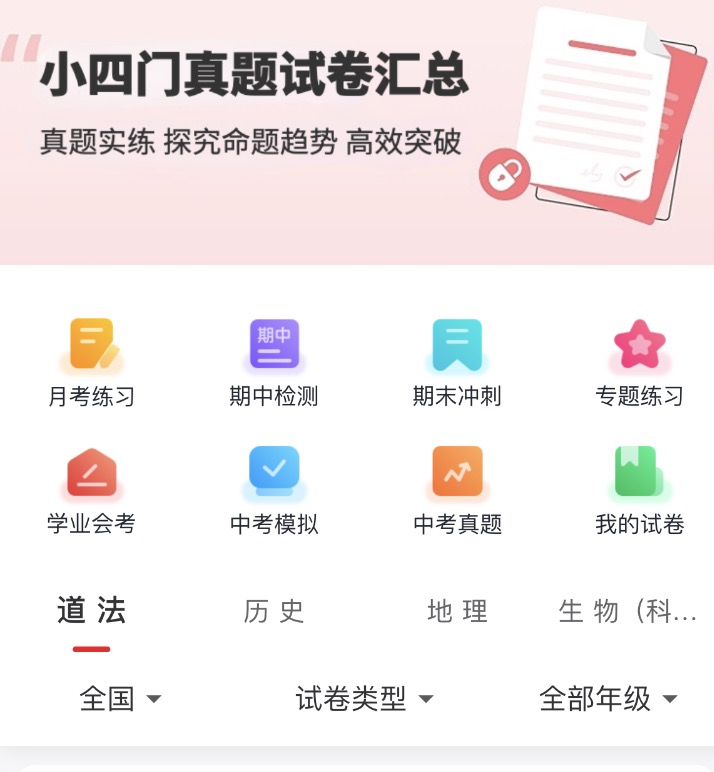Open 学业会考 category
This screenshot has width=714, height=772.
91,489
